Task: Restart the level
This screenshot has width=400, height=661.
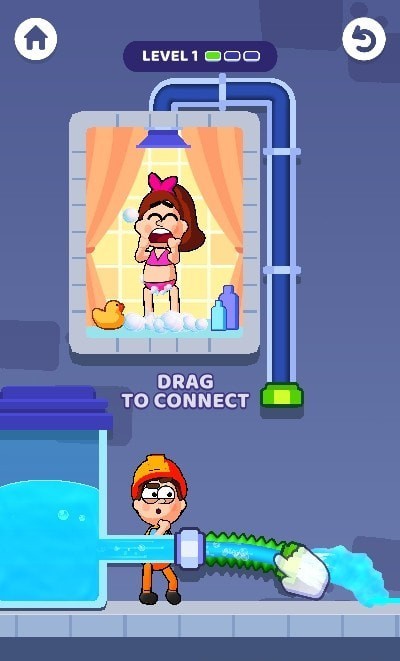Action: 364,39
